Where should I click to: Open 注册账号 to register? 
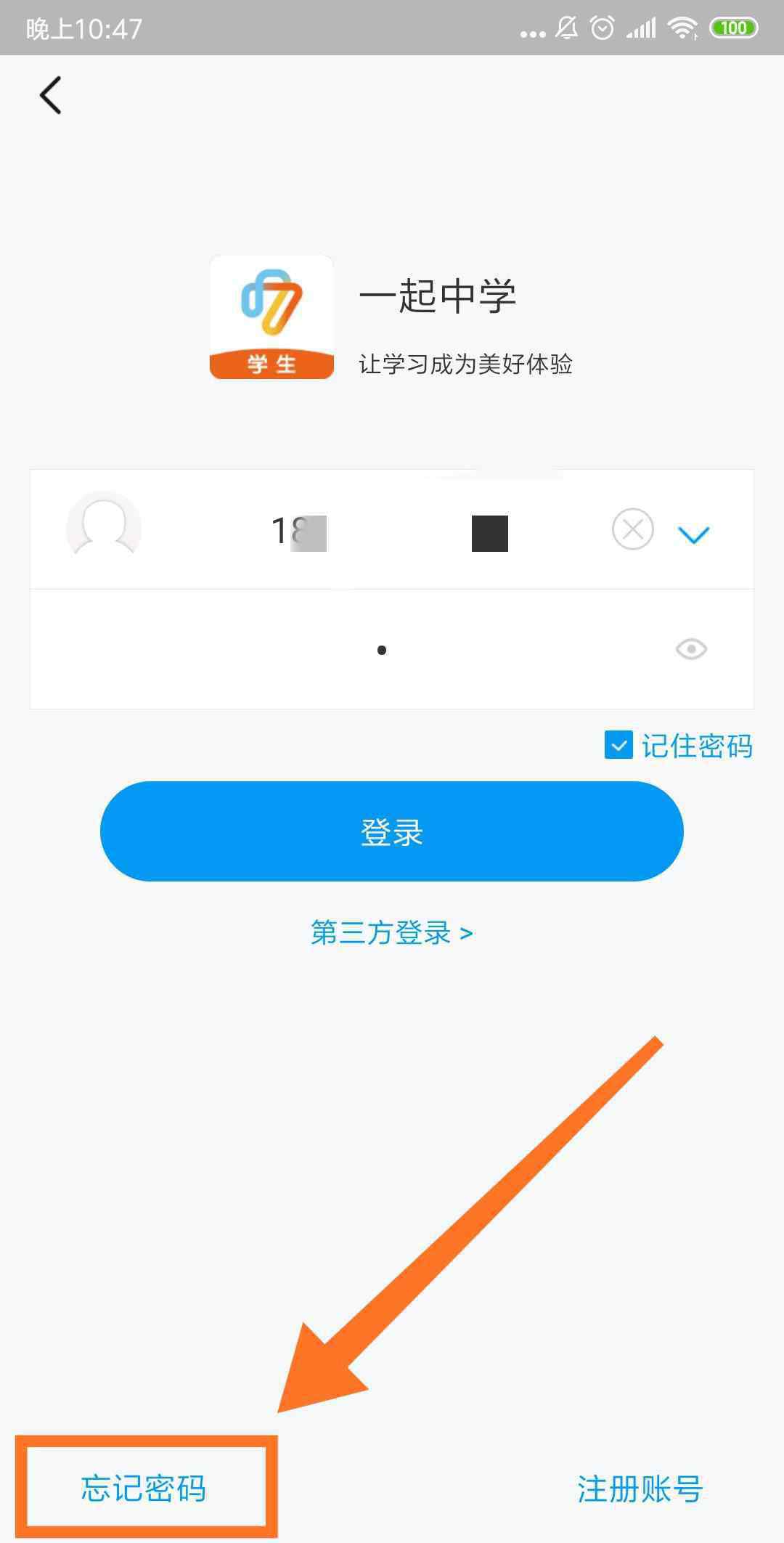640,1489
